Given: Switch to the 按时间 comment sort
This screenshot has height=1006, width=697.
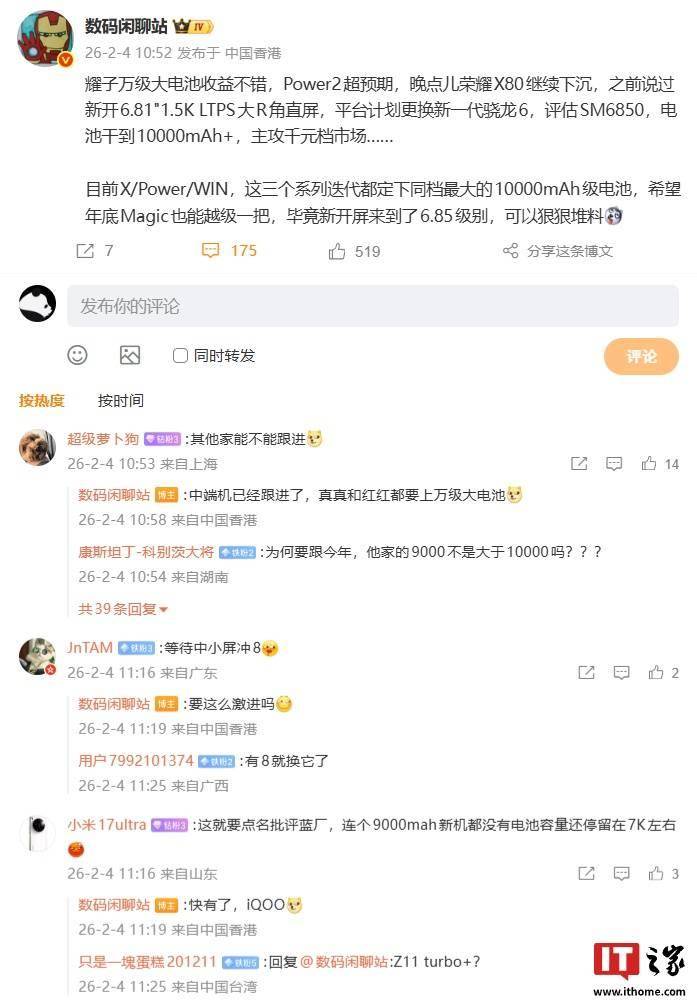Looking at the screenshot, I should tap(120, 400).
